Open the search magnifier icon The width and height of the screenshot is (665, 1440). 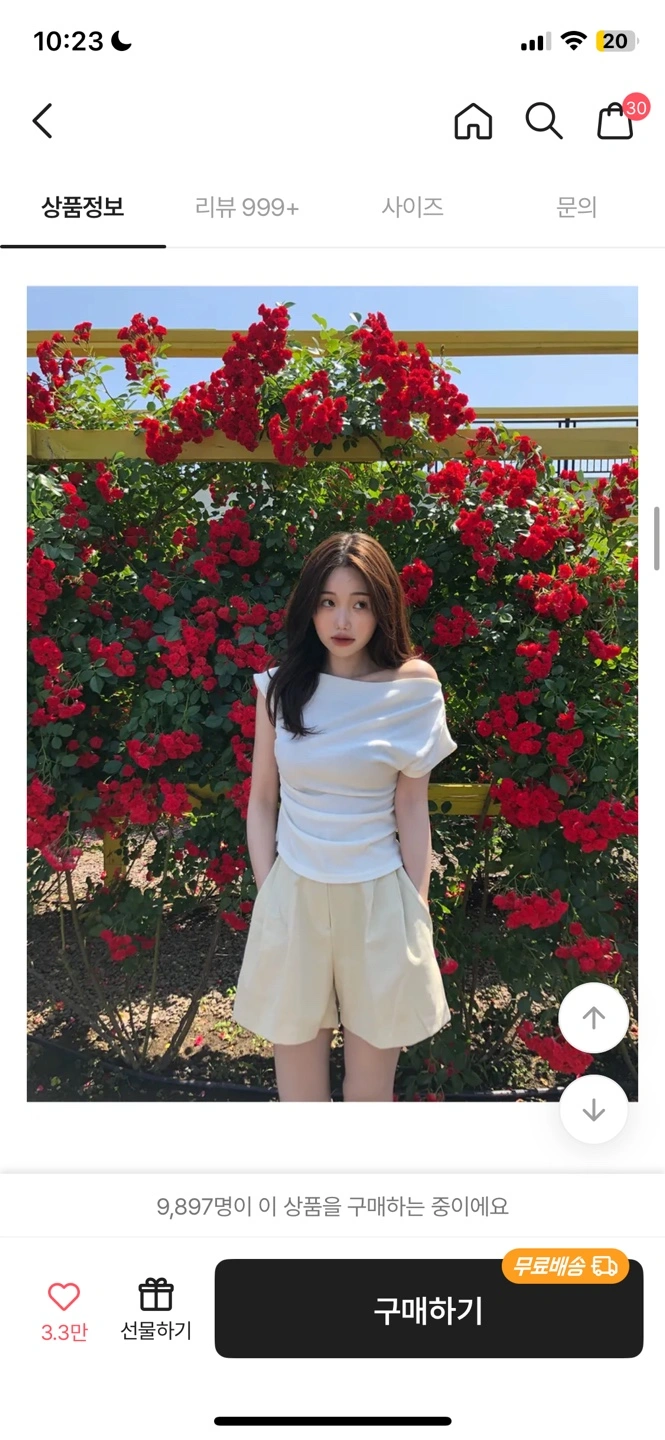pos(544,121)
